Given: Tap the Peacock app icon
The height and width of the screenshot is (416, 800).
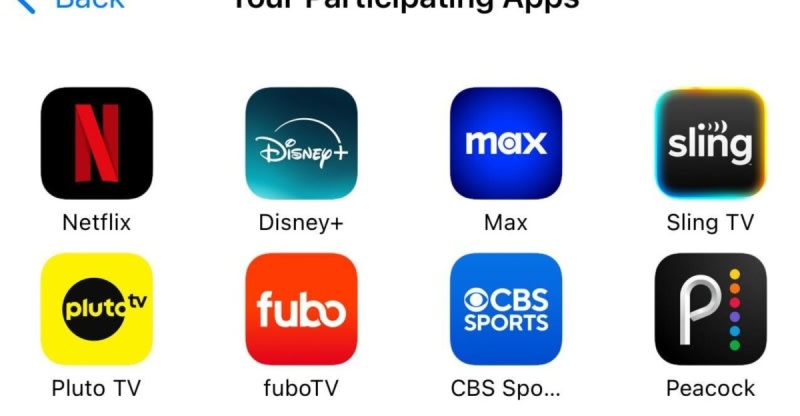Looking at the screenshot, I should 710,309.
